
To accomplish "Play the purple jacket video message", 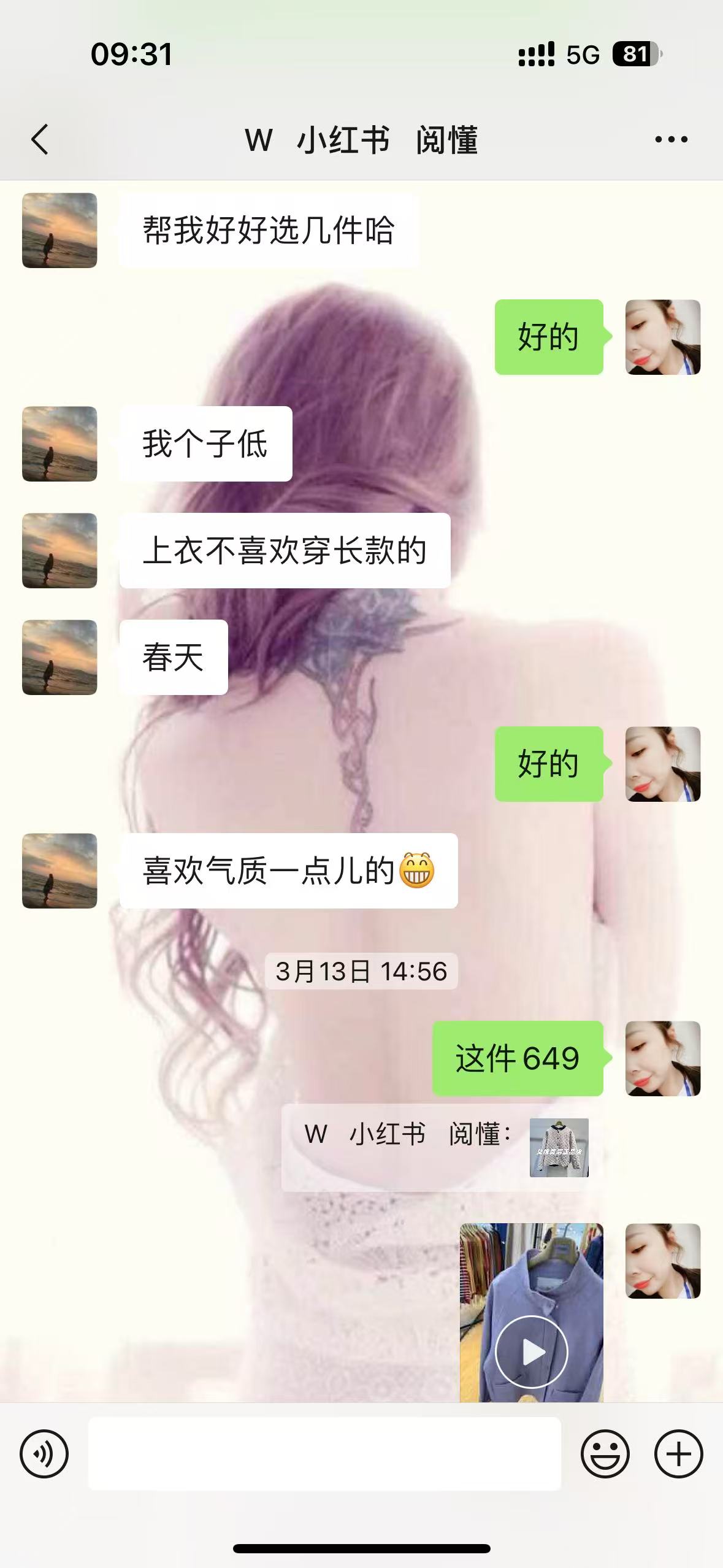I will pyautogui.click(x=531, y=1351).
